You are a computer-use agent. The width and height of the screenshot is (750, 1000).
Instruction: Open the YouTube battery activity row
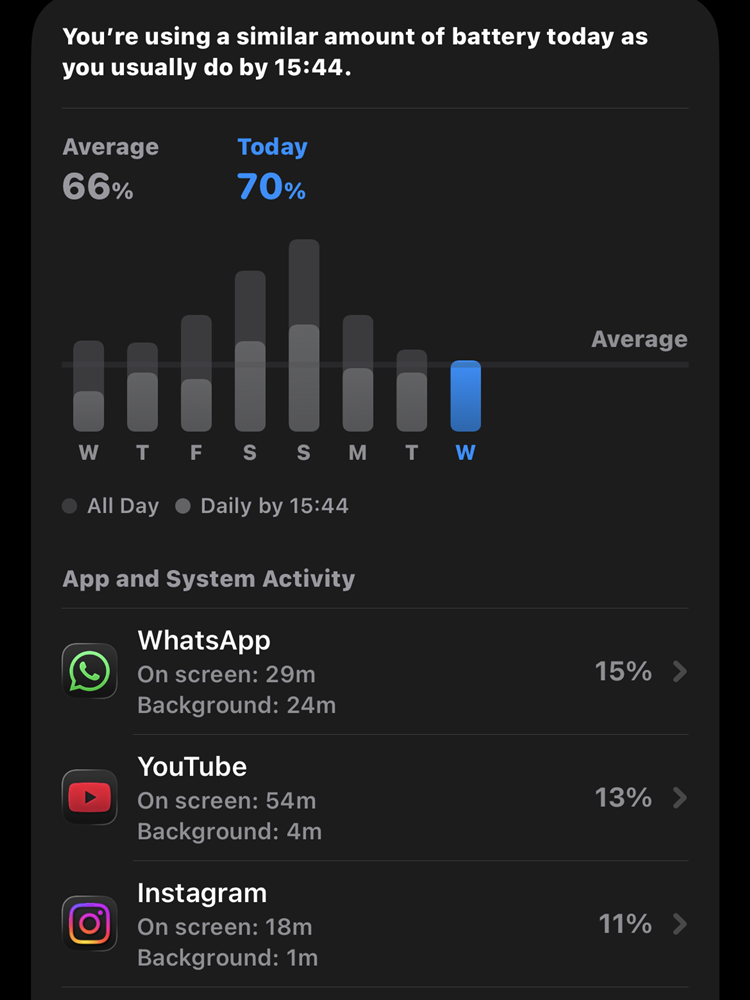374,798
